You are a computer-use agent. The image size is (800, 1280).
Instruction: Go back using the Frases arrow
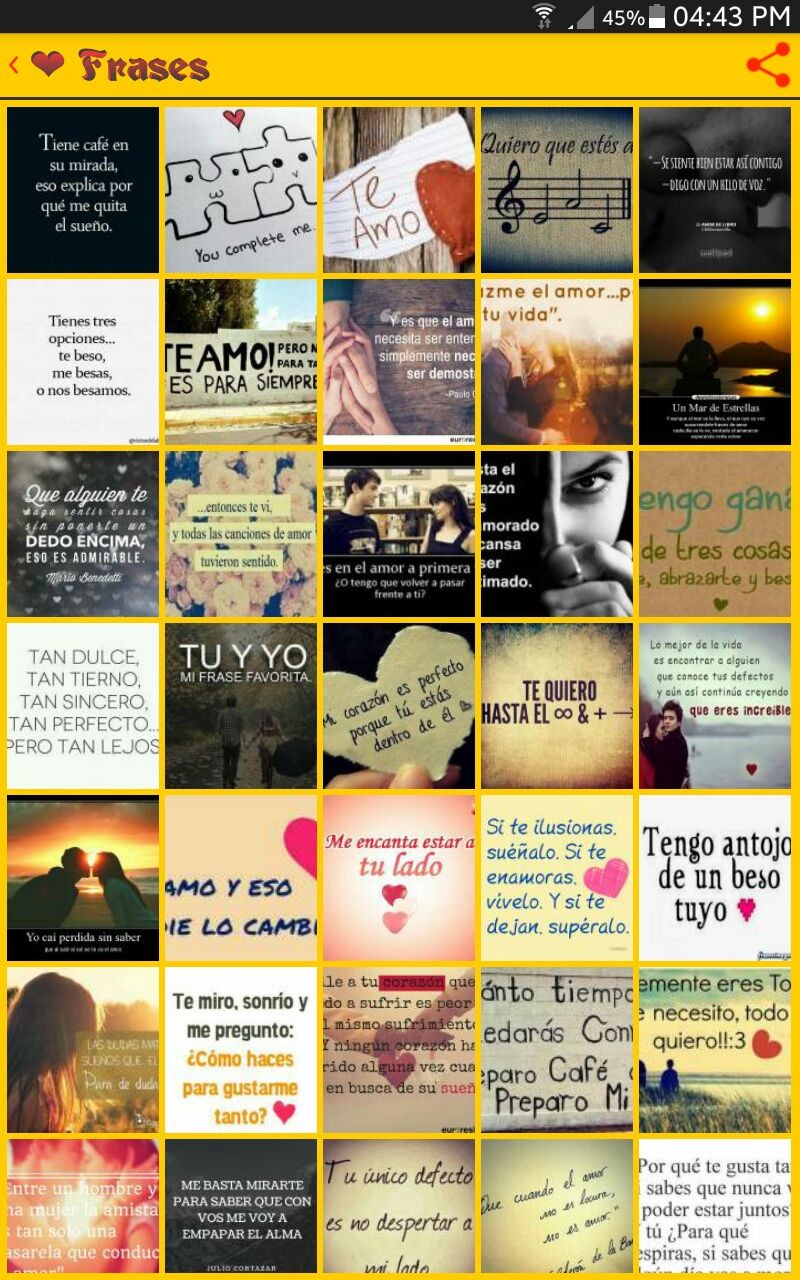(x=14, y=66)
